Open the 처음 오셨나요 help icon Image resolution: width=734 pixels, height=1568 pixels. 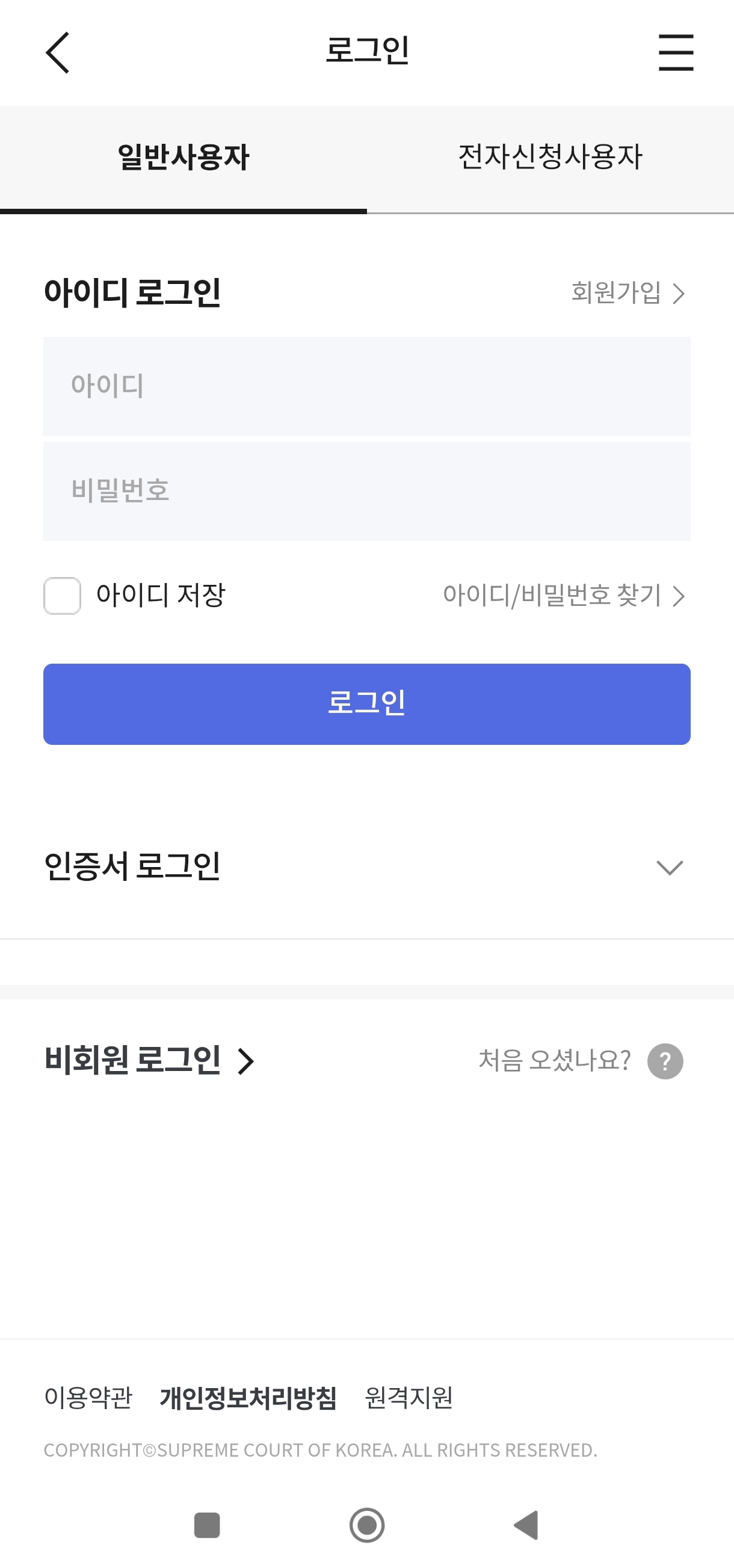click(x=665, y=1061)
